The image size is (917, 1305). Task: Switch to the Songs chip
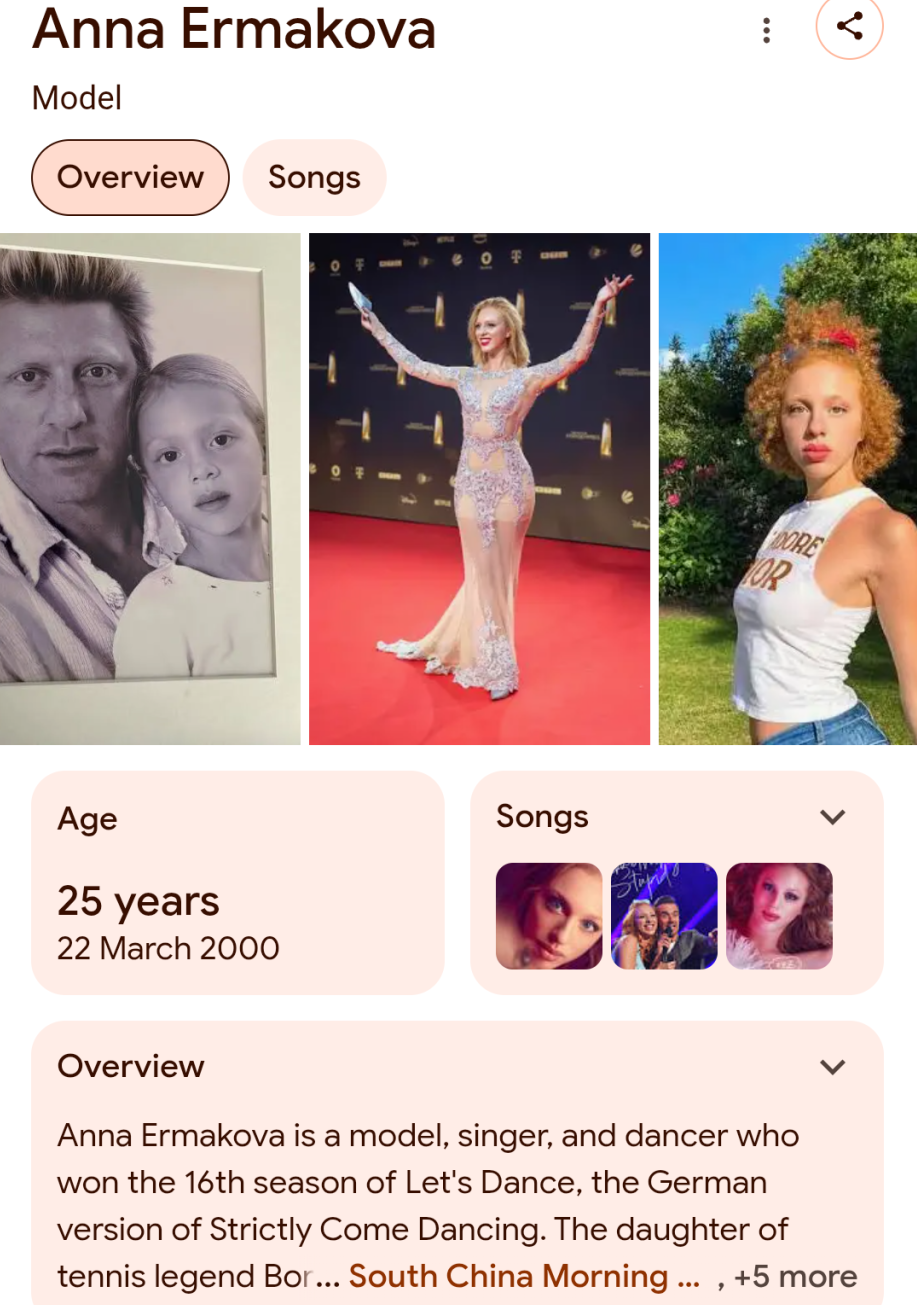[314, 177]
